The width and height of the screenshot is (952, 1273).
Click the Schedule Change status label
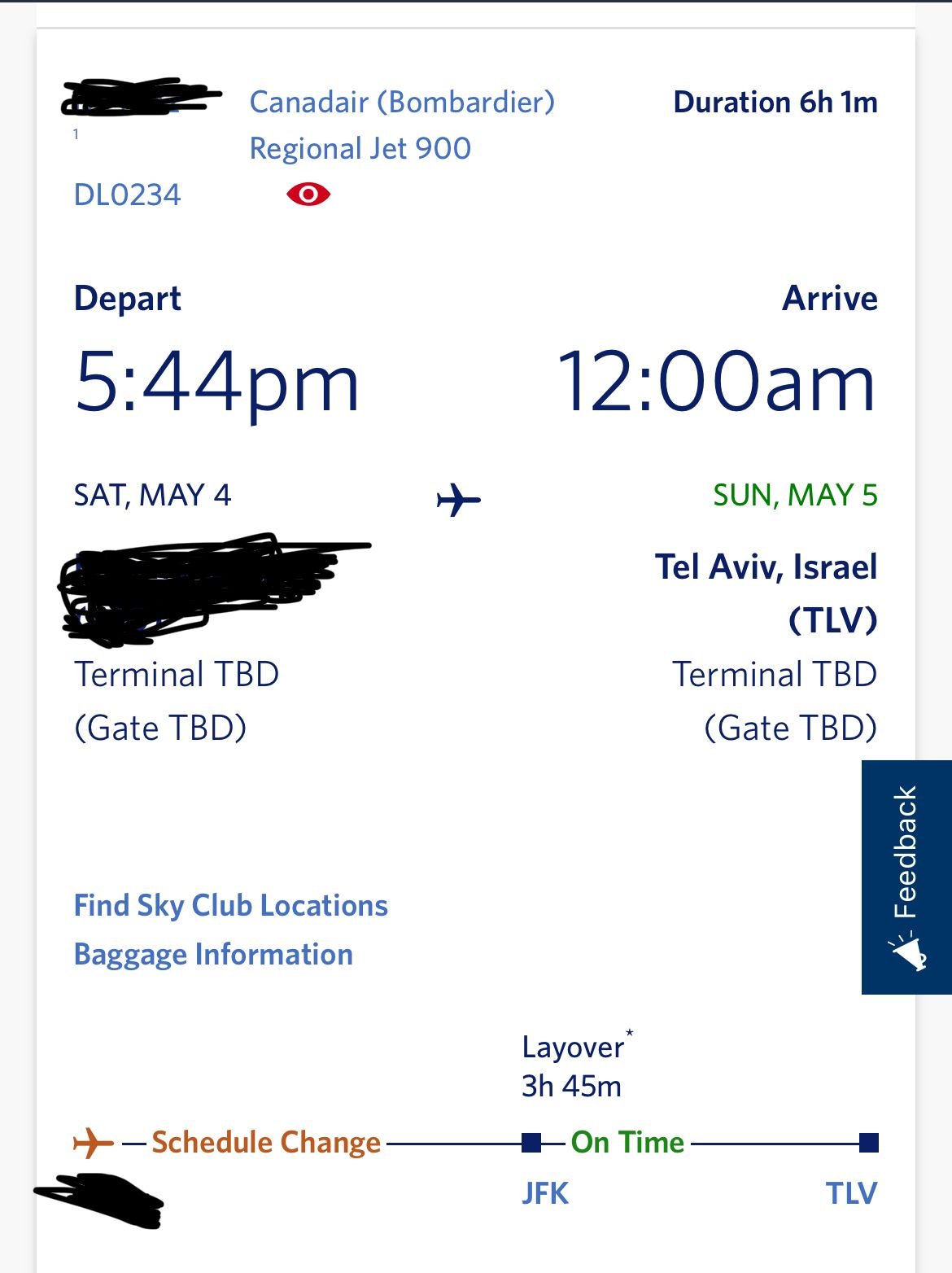265,1142
